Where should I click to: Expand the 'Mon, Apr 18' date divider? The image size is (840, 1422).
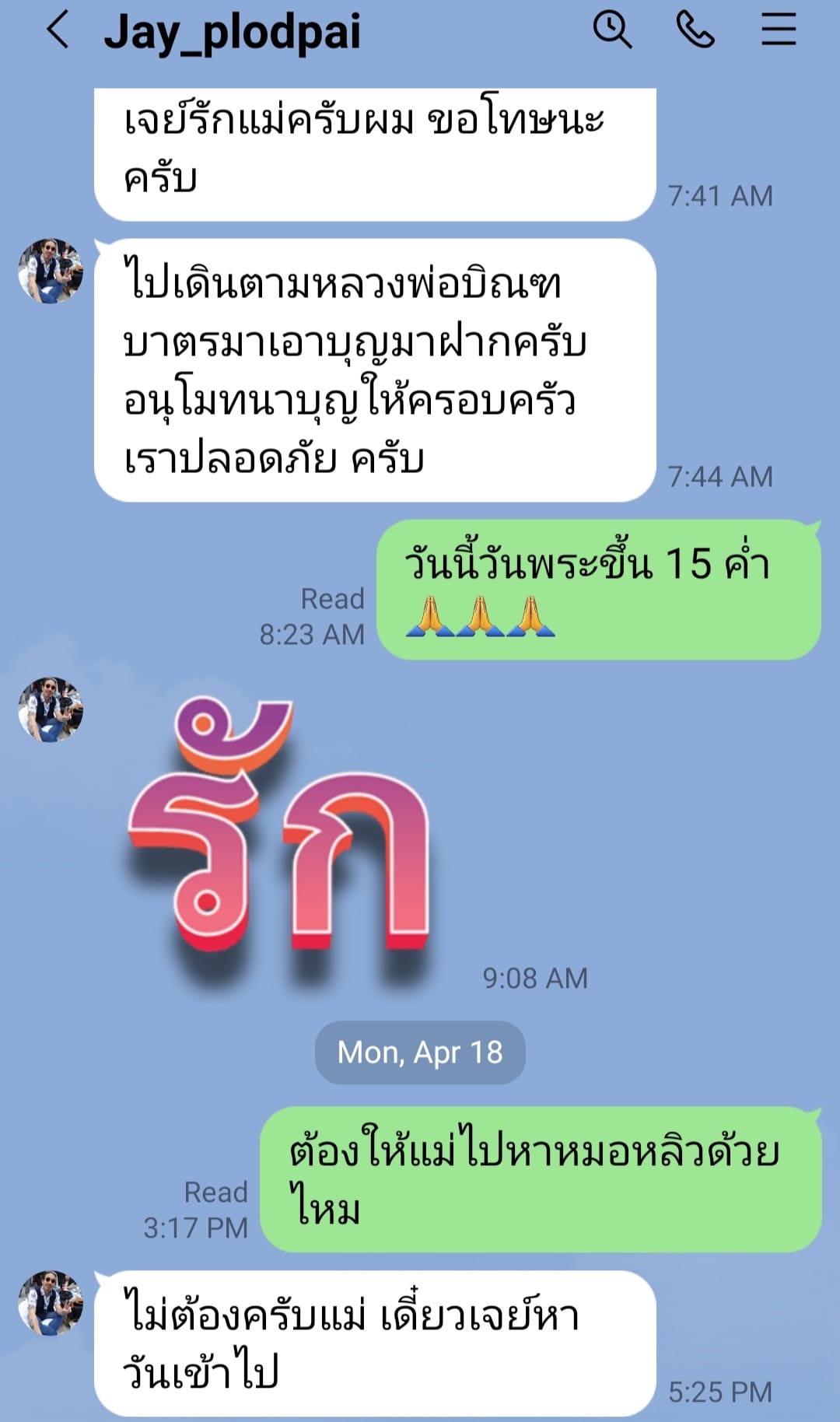tap(420, 1050)
